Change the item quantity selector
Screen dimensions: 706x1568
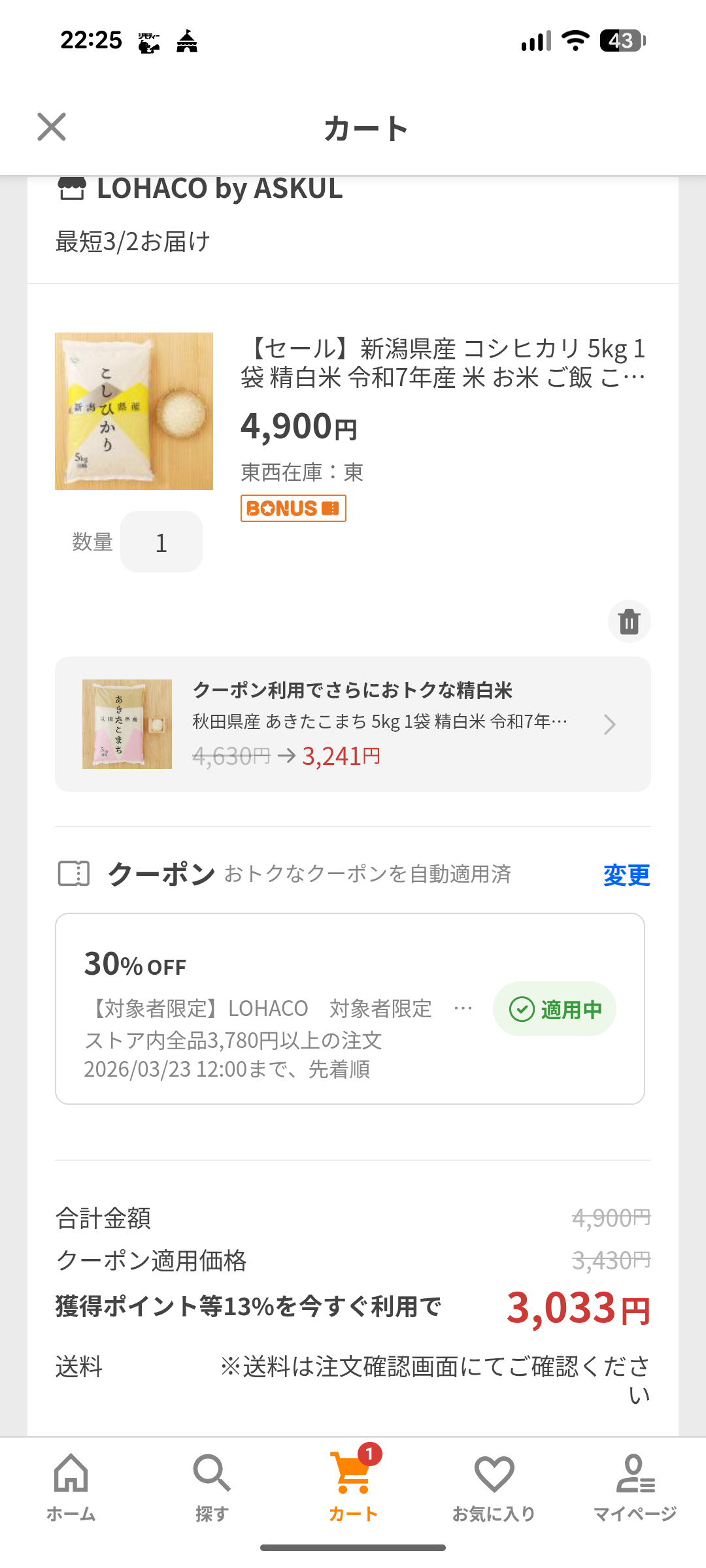tap(161, 542)
